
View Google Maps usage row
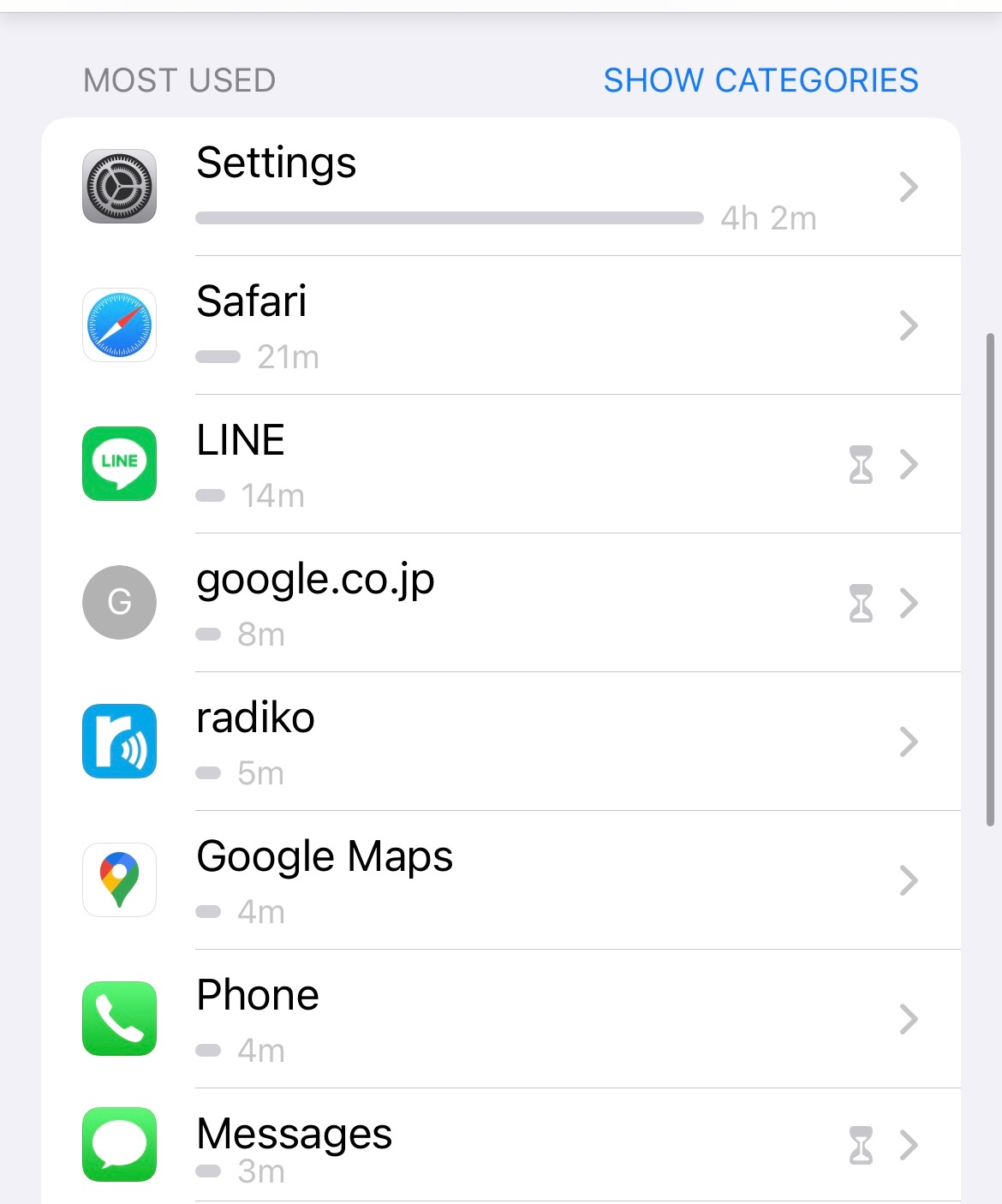[x=501, y=880]
